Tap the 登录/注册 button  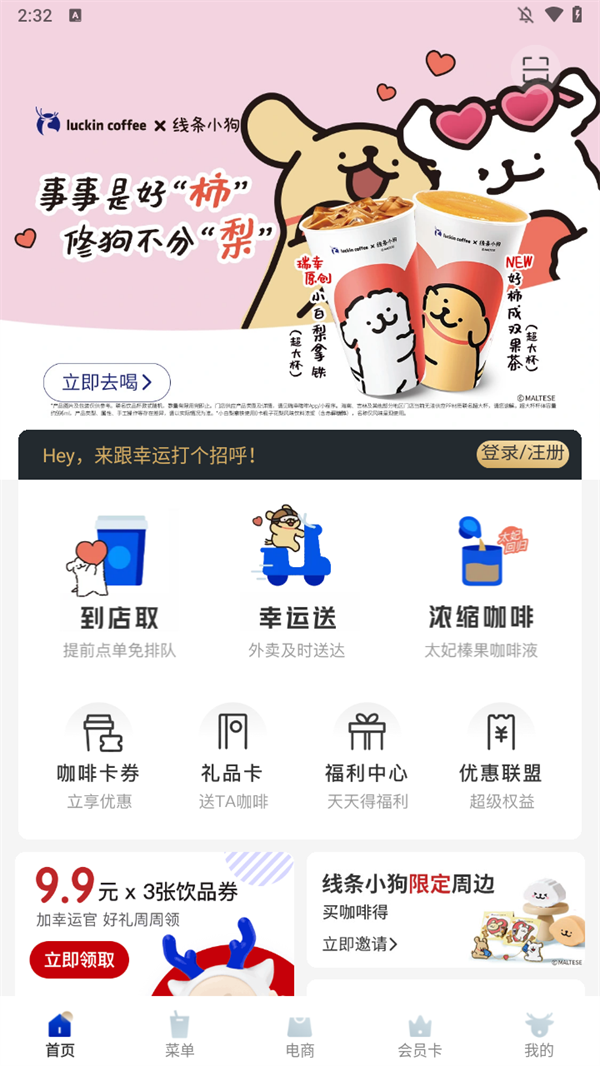523,454
